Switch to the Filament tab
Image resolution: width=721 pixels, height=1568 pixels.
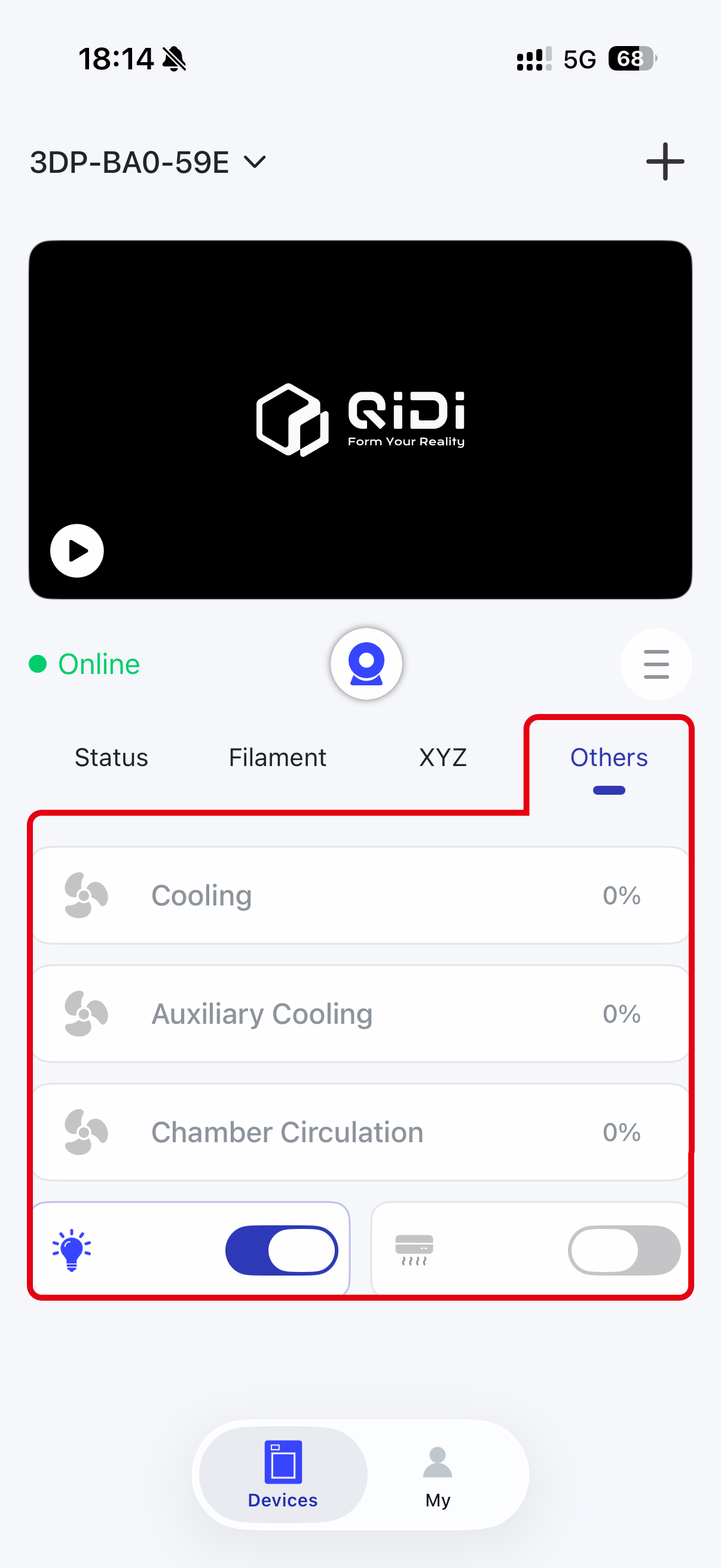pos(277,758)
